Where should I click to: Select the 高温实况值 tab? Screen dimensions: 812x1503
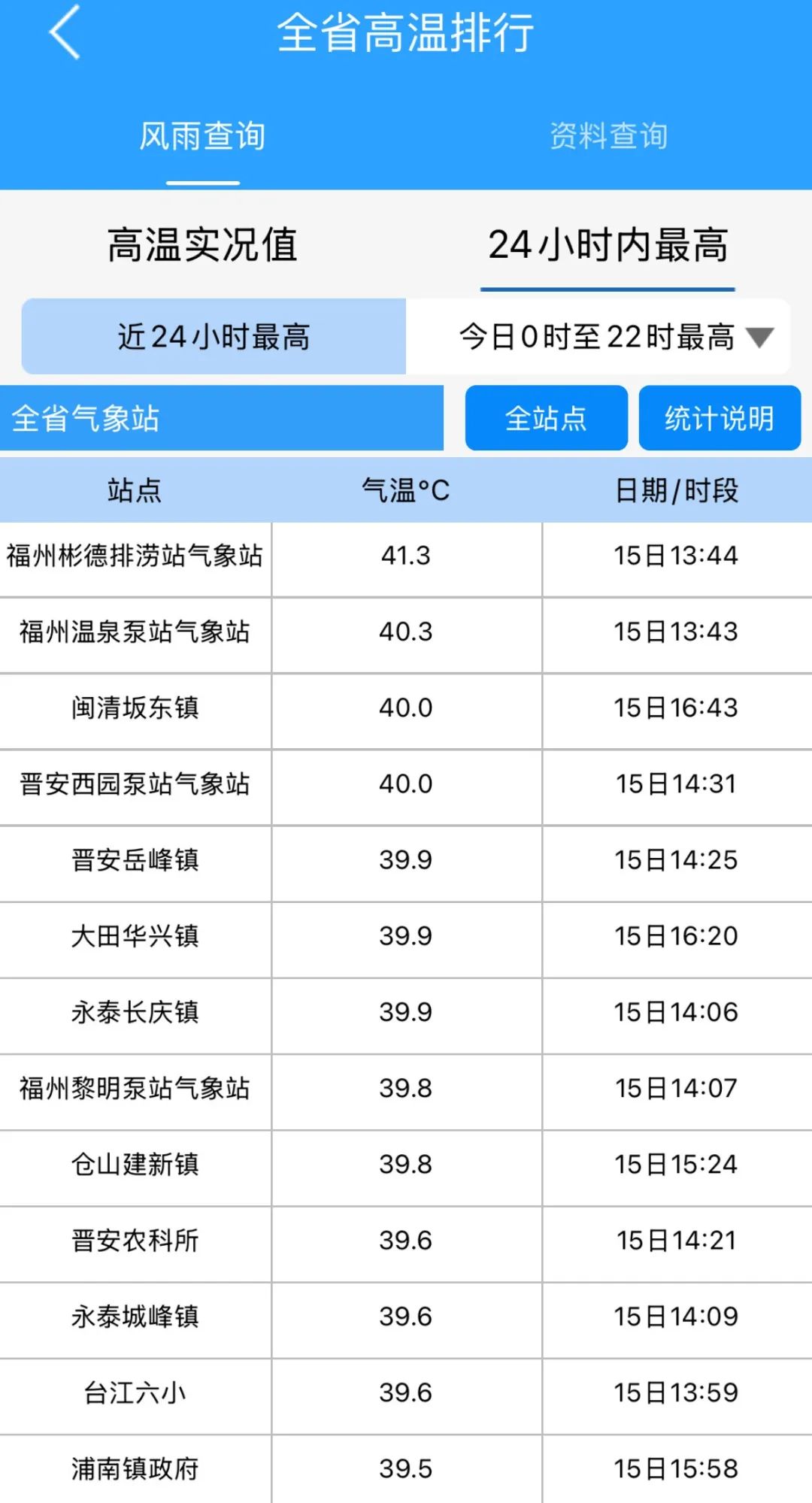(x=202, y=245)
